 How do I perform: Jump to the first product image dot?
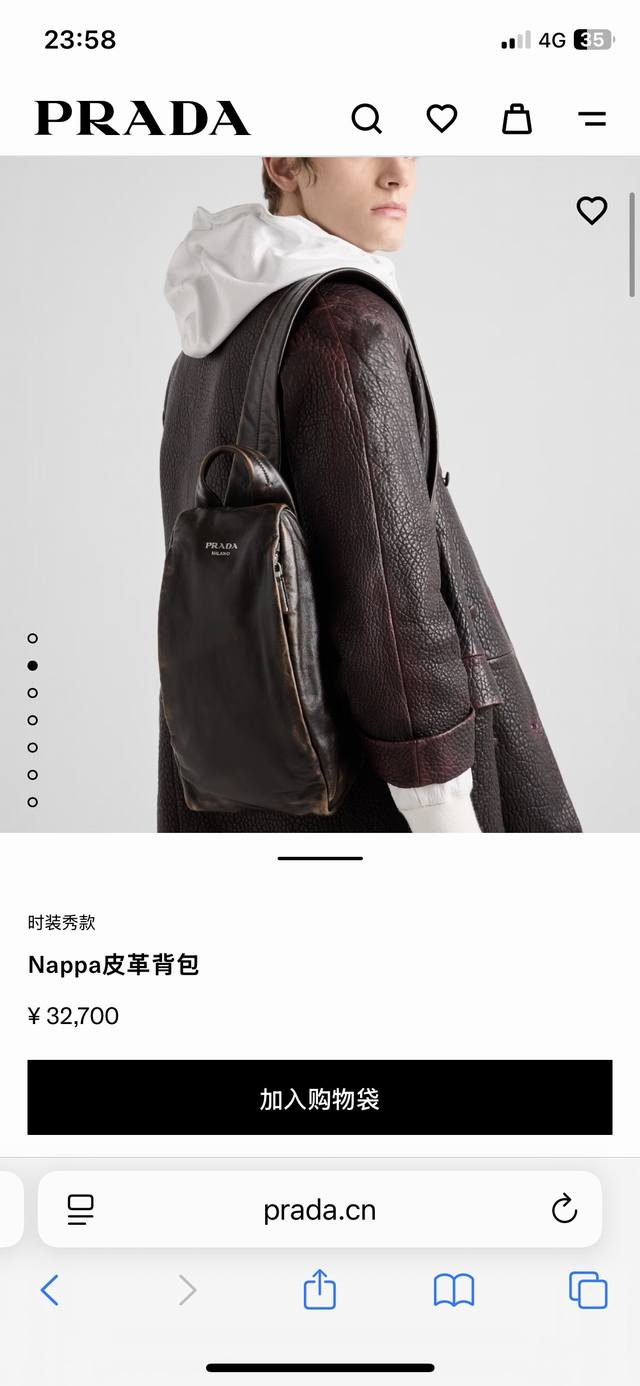(x=33, y=638)
